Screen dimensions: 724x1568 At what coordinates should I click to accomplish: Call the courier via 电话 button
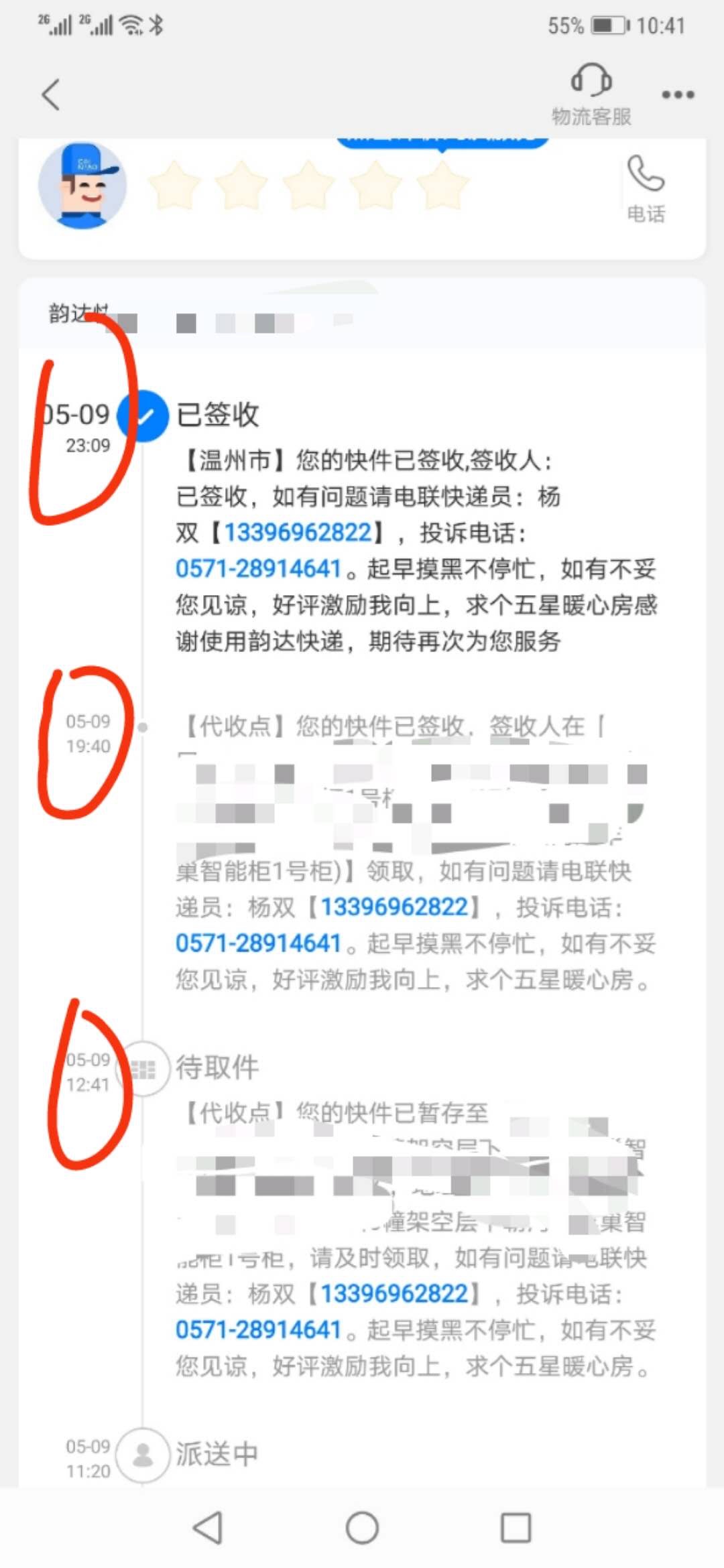tap(646, 188)
